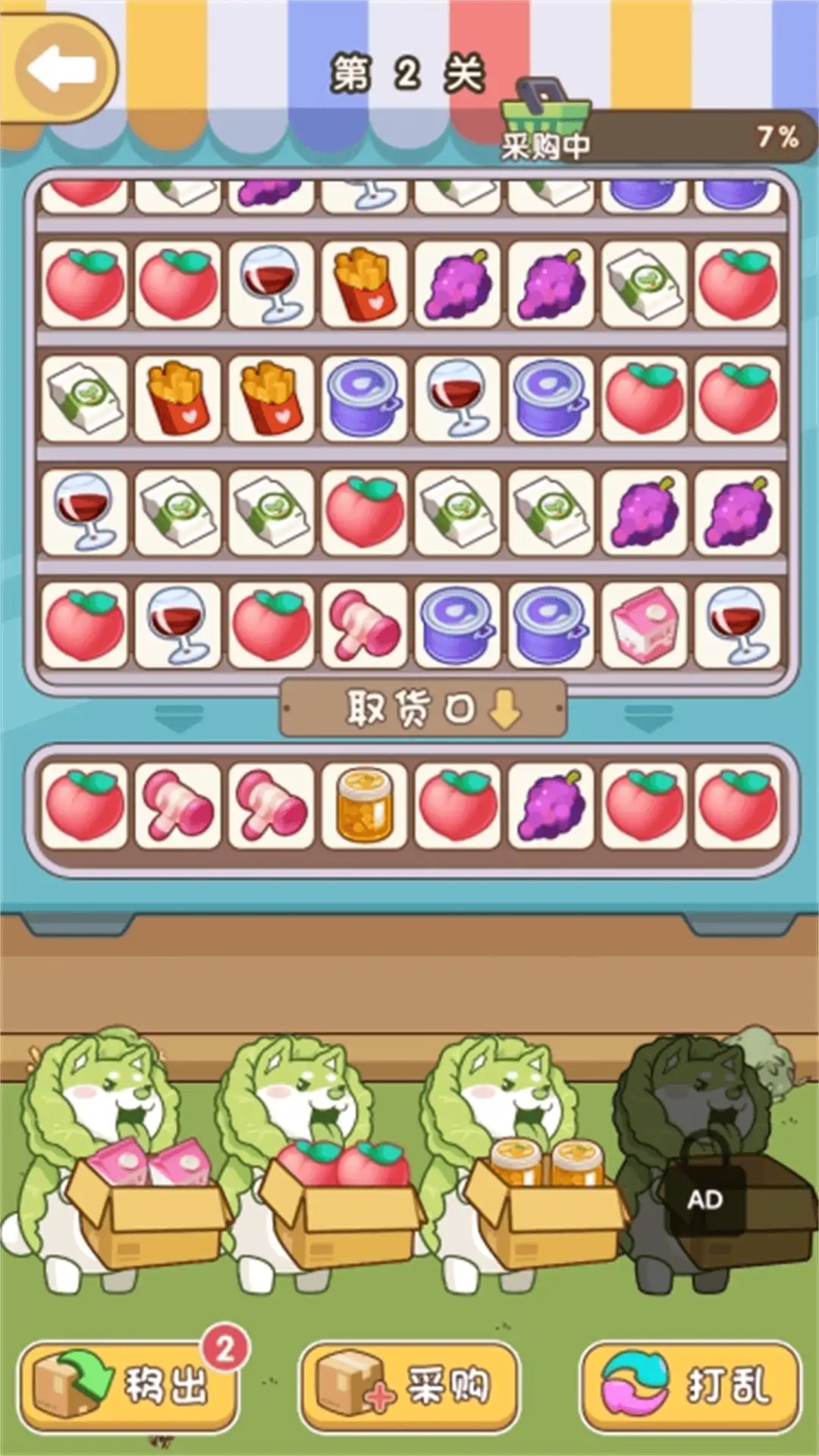819x1456 pixels.
Task: Use the 移出 remove booster
Action: tap(129, 1385)
